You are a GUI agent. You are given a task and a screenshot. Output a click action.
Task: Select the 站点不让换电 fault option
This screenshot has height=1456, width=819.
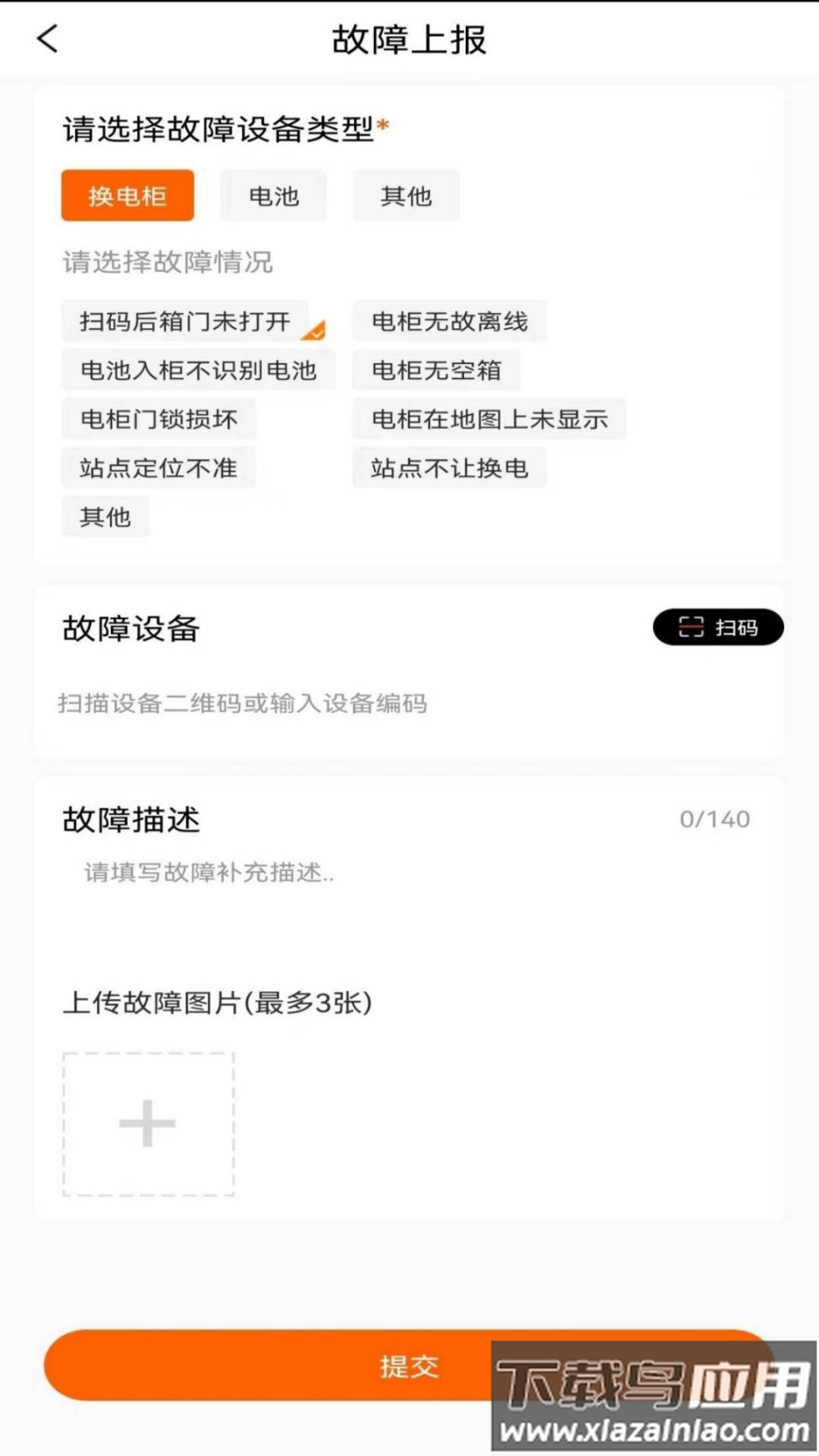pos(449,468)
